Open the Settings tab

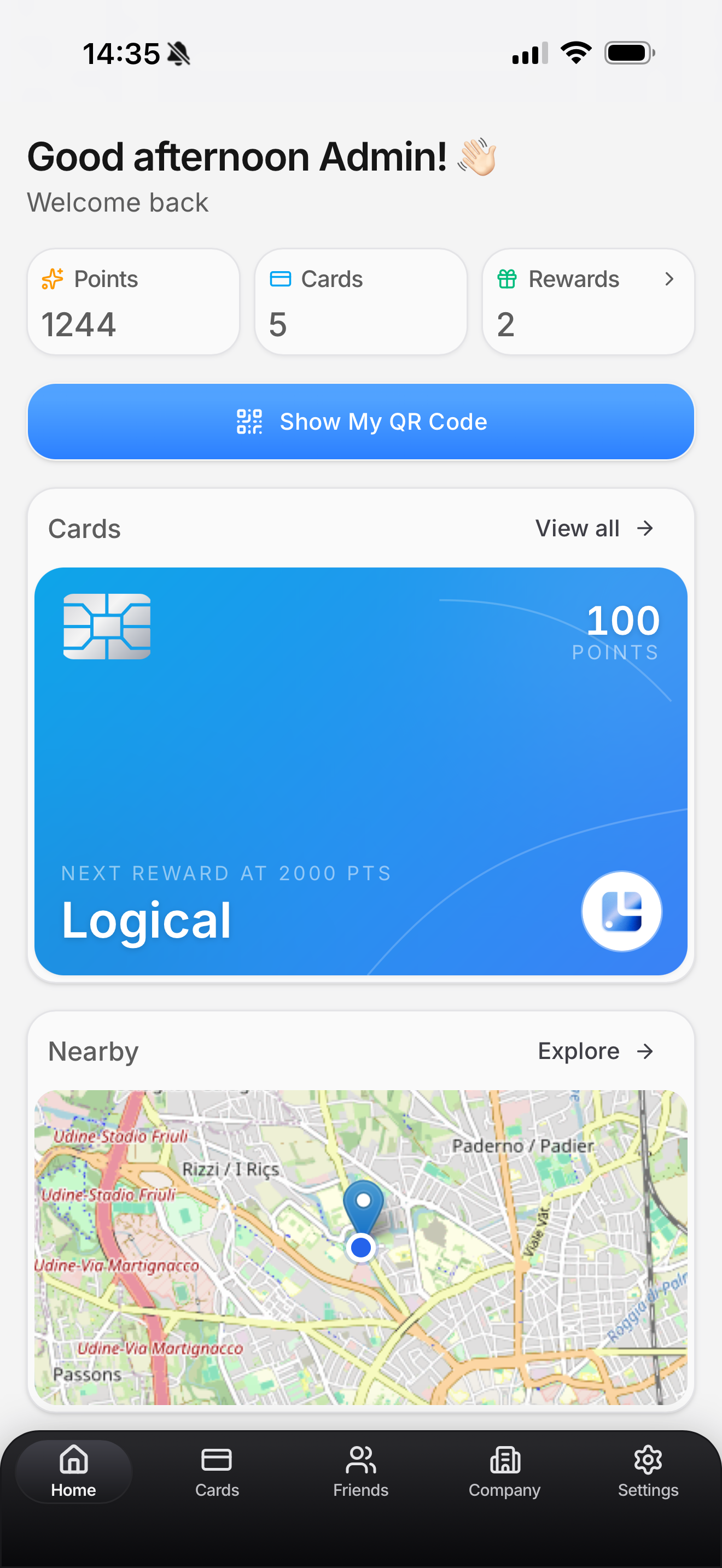(648, 1471)
